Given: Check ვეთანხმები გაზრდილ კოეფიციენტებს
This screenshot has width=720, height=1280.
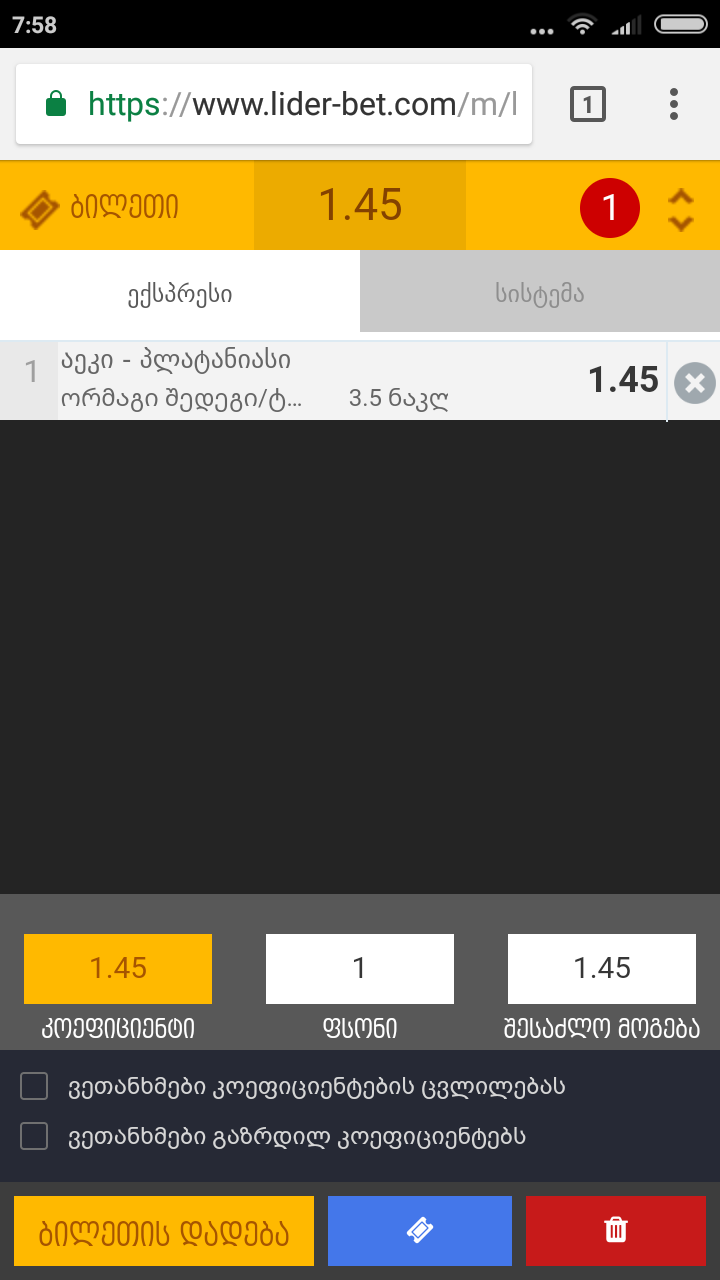Looking at the screenshot, I should point(35,1136).
